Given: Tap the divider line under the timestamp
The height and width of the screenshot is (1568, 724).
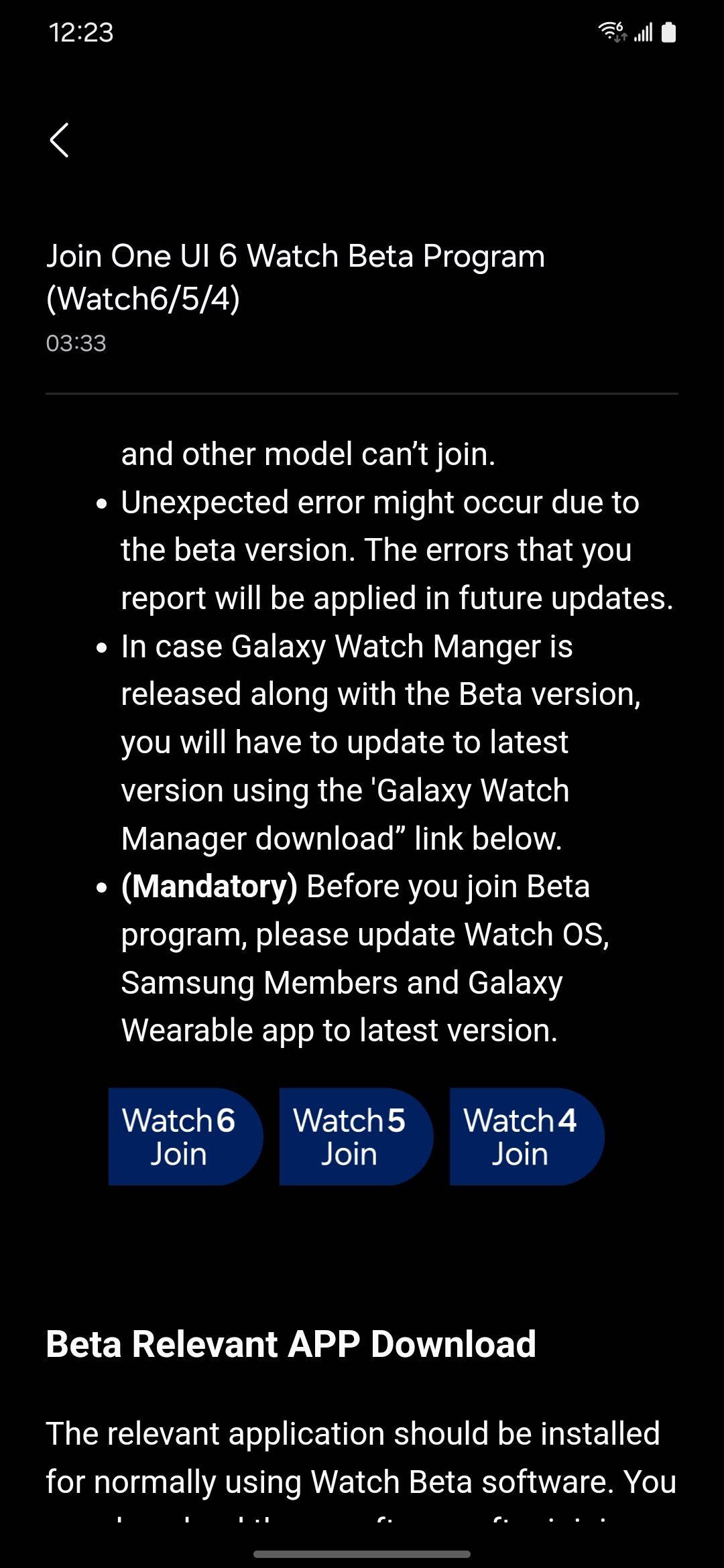Looking at the screenshot, I should pos(362,393).
